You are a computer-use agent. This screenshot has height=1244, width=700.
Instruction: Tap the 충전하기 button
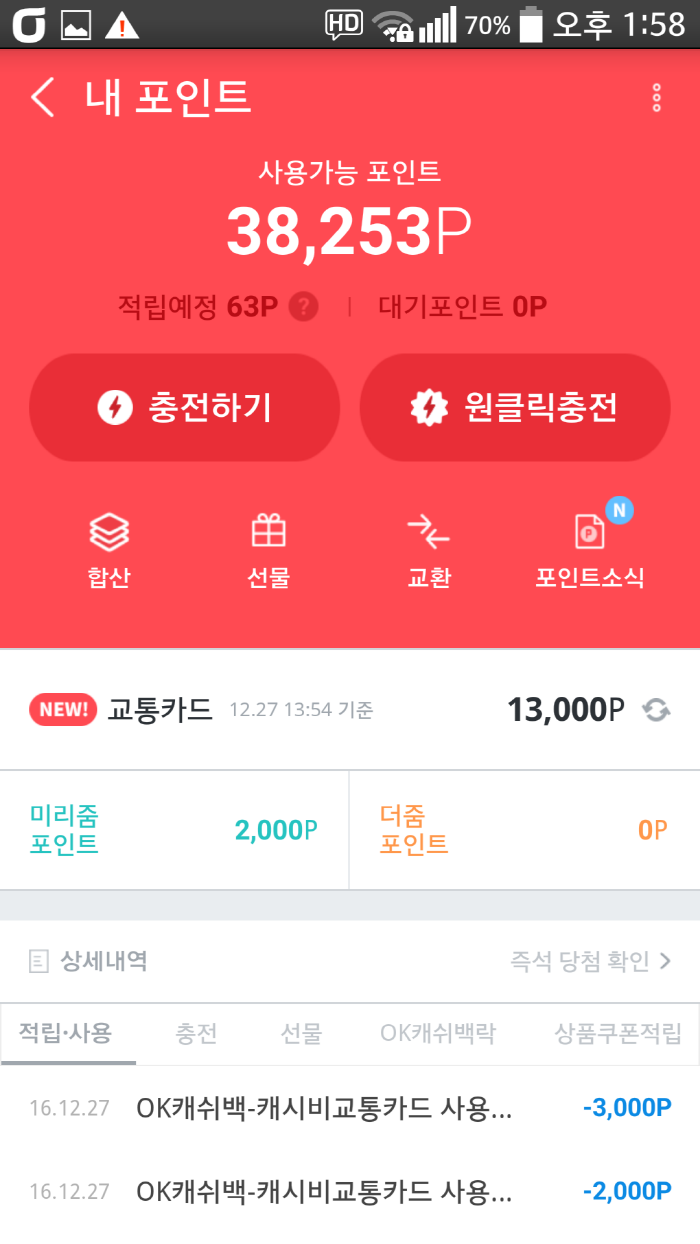185,407
